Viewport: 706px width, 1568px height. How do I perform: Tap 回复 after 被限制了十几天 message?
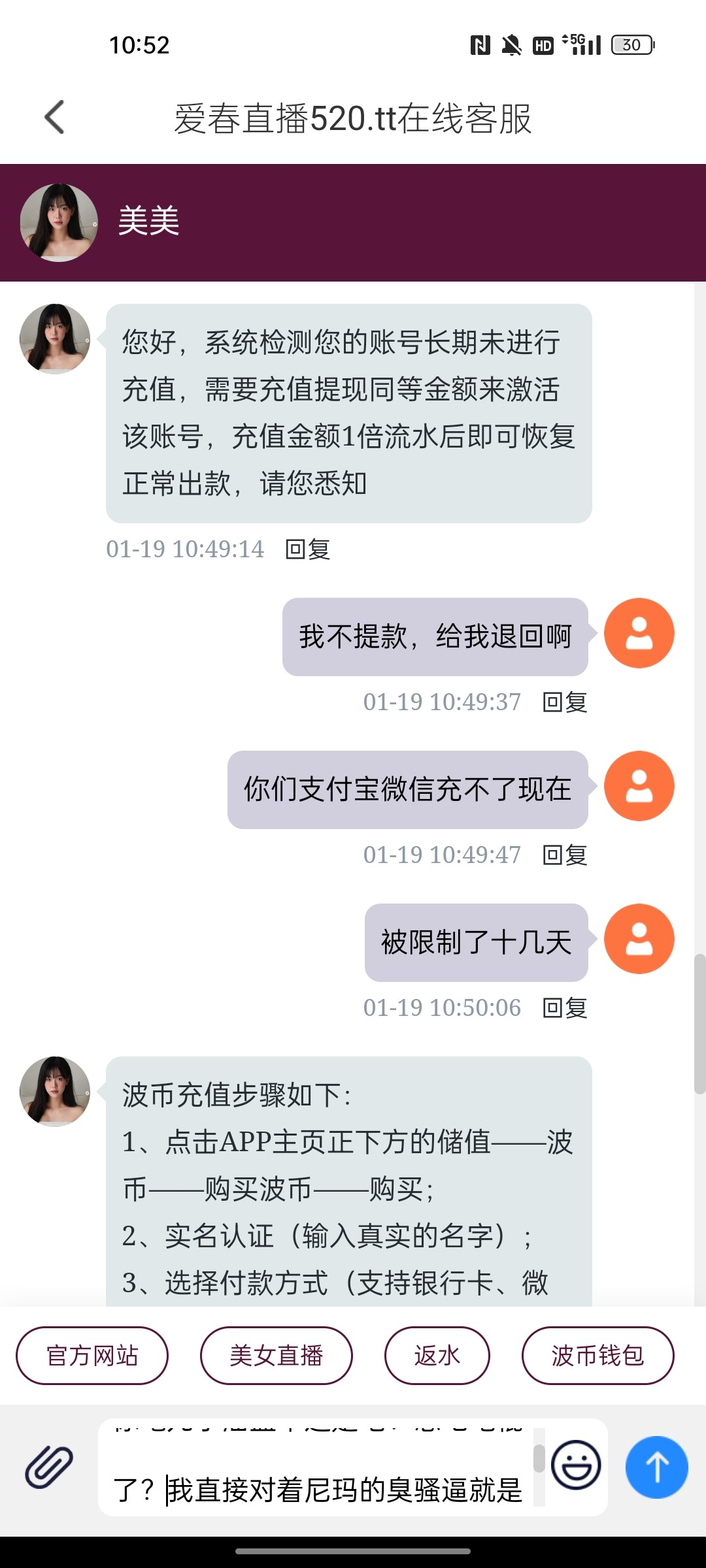(565, 1008)
